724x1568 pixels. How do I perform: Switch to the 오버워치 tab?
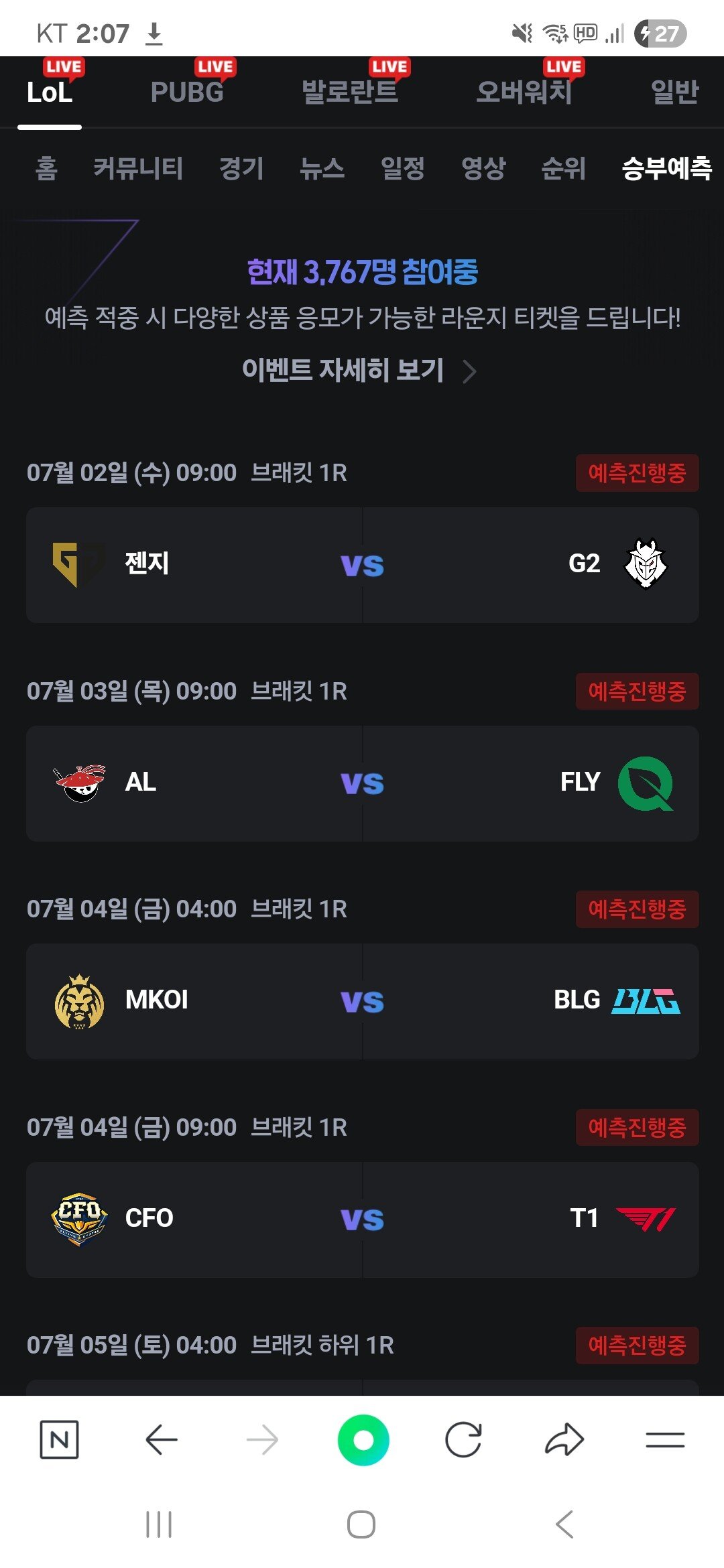[524, 92]
